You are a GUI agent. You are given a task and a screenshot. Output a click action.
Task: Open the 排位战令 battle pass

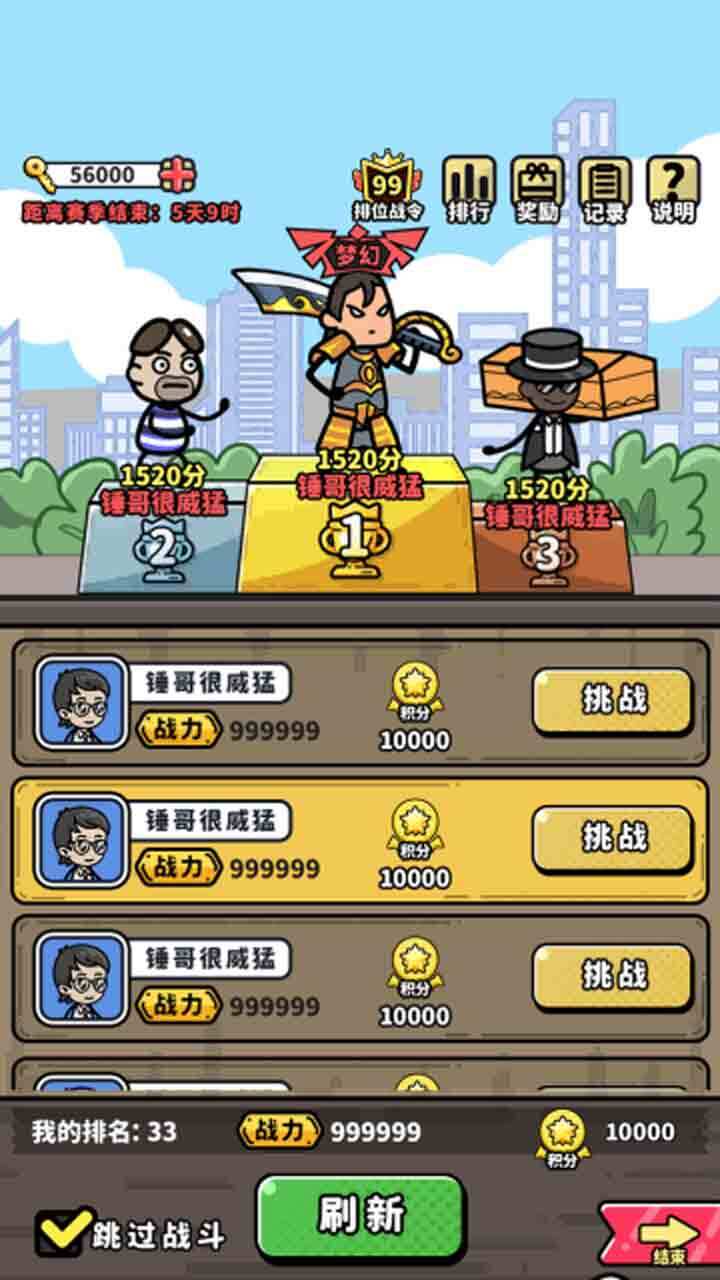click(x=387, y=185)
